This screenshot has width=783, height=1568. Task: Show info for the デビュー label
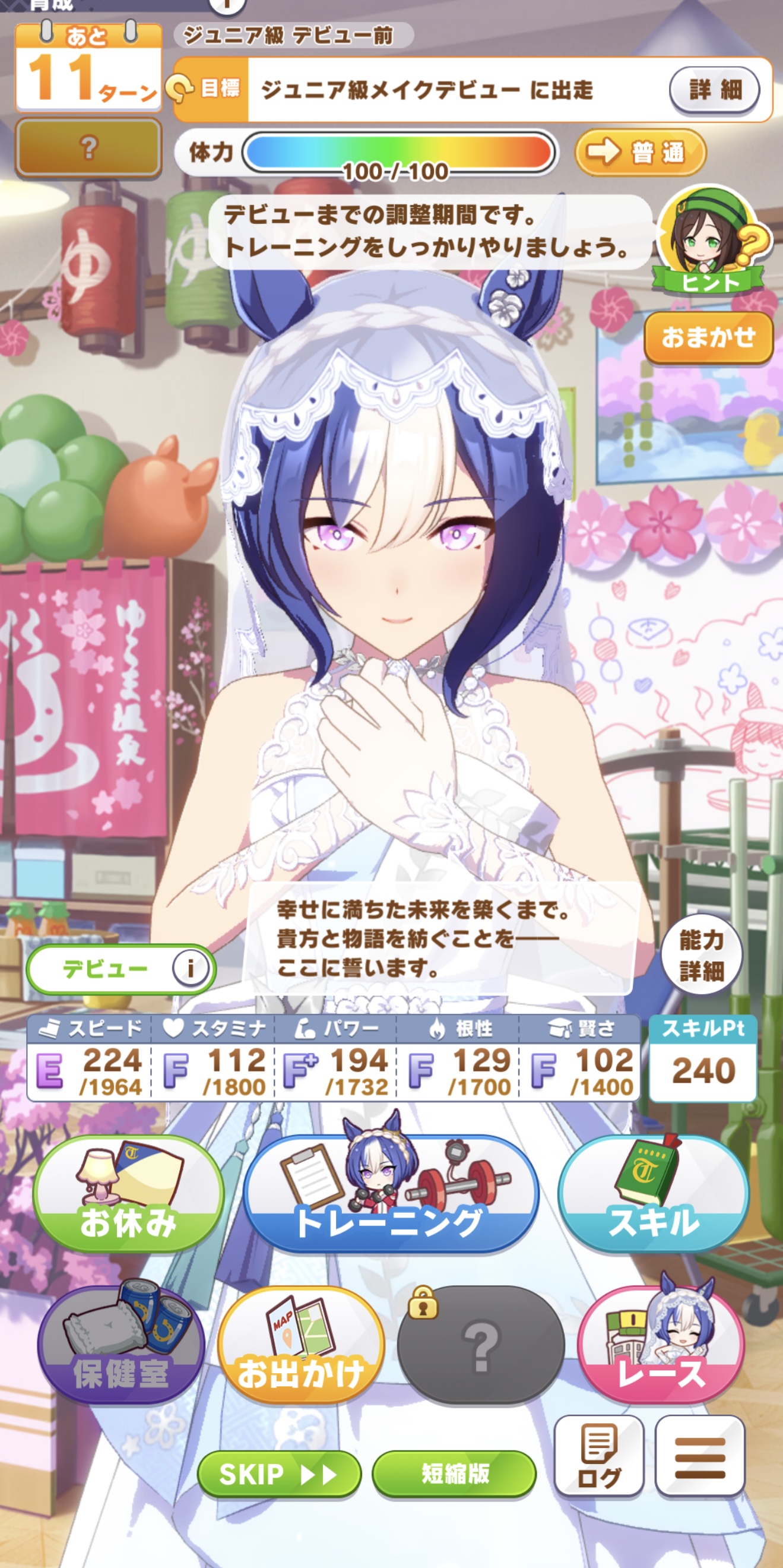pyautogui.click(x=191, y=969)
